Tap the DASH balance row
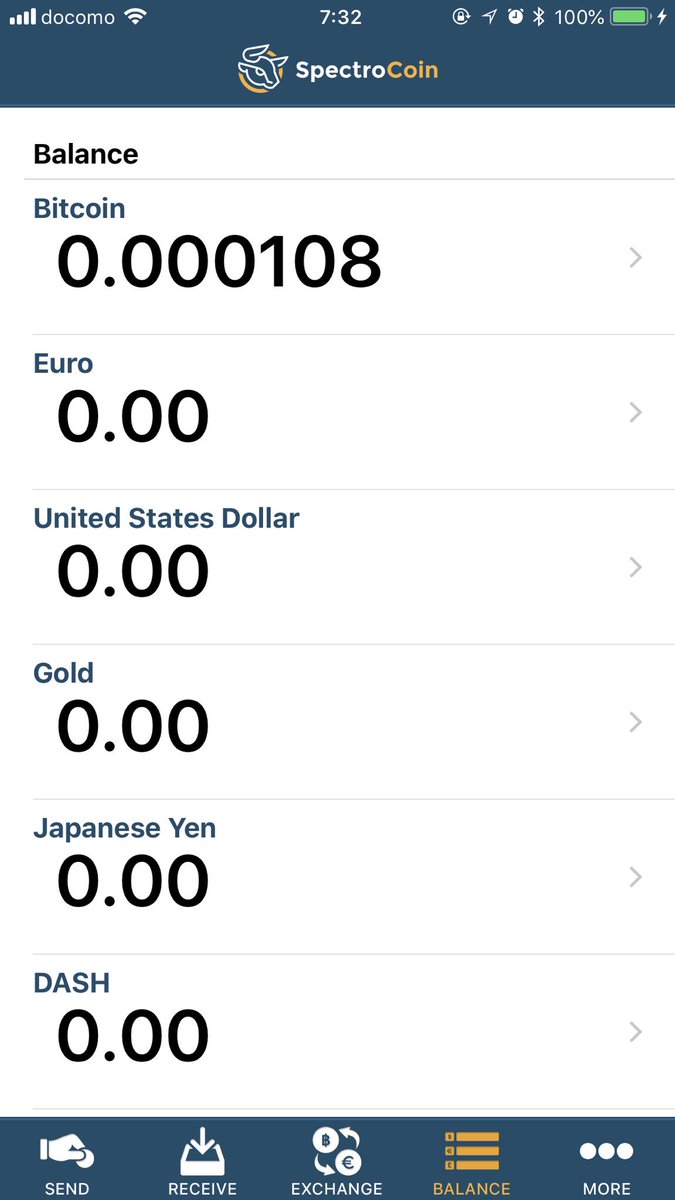The width and height of the screenshot is (675, 1200). 337,1032
